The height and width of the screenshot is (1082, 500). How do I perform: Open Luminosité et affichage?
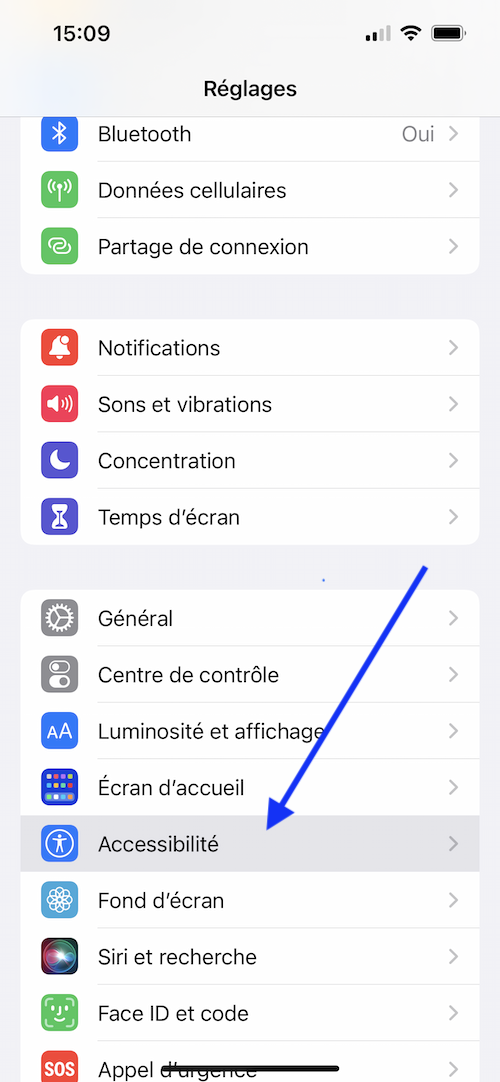[x=250, y=731]
